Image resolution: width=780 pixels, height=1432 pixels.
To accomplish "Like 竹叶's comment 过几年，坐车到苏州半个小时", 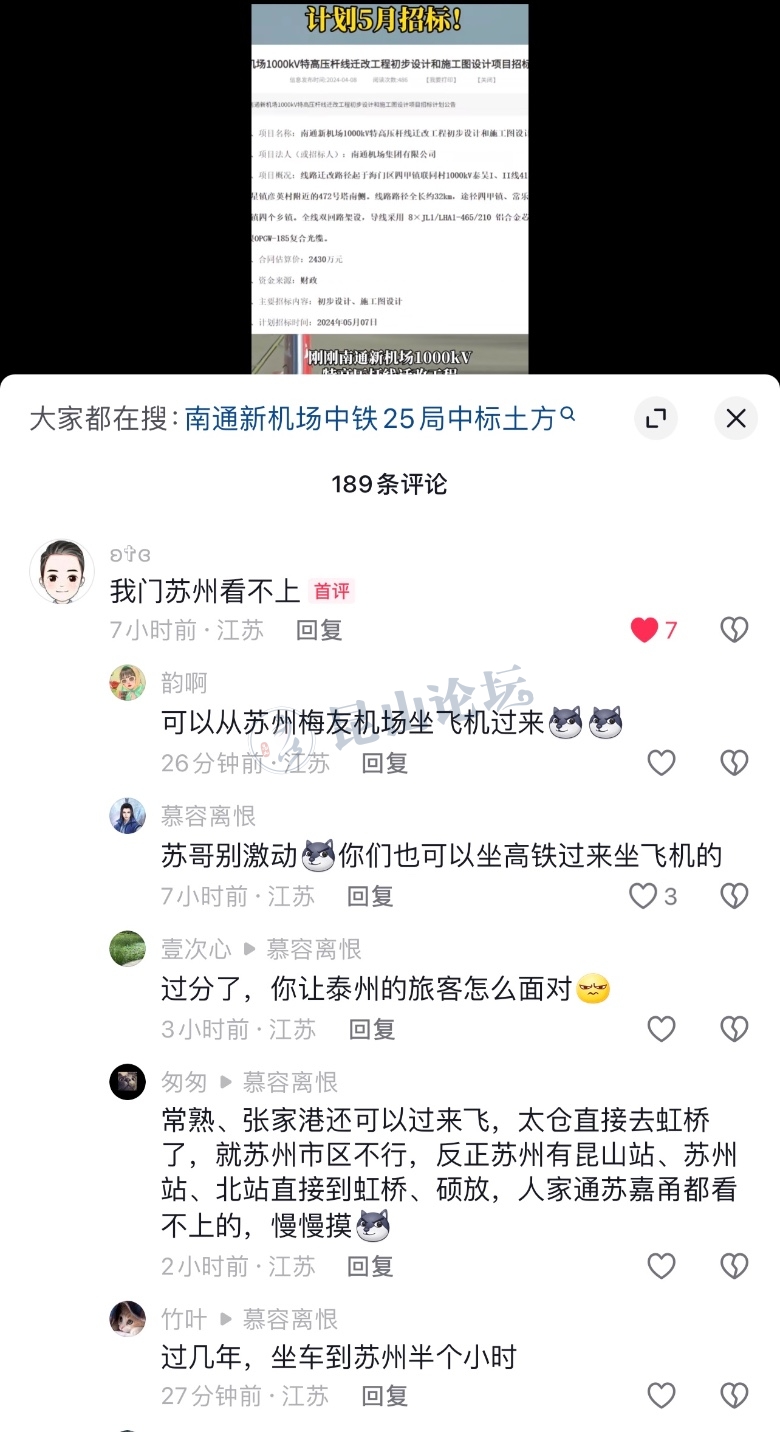I will click(661, 1396).
